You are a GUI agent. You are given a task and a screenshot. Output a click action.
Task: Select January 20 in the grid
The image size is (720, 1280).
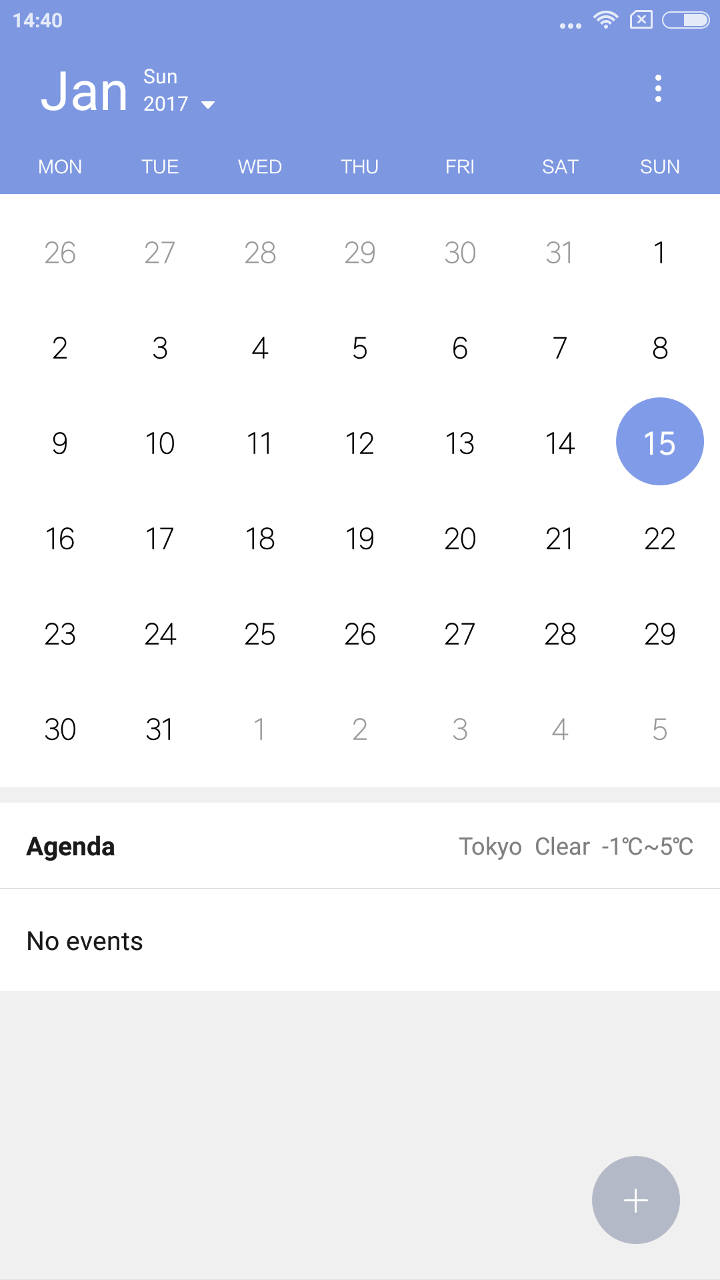click(x=460, y=539)
